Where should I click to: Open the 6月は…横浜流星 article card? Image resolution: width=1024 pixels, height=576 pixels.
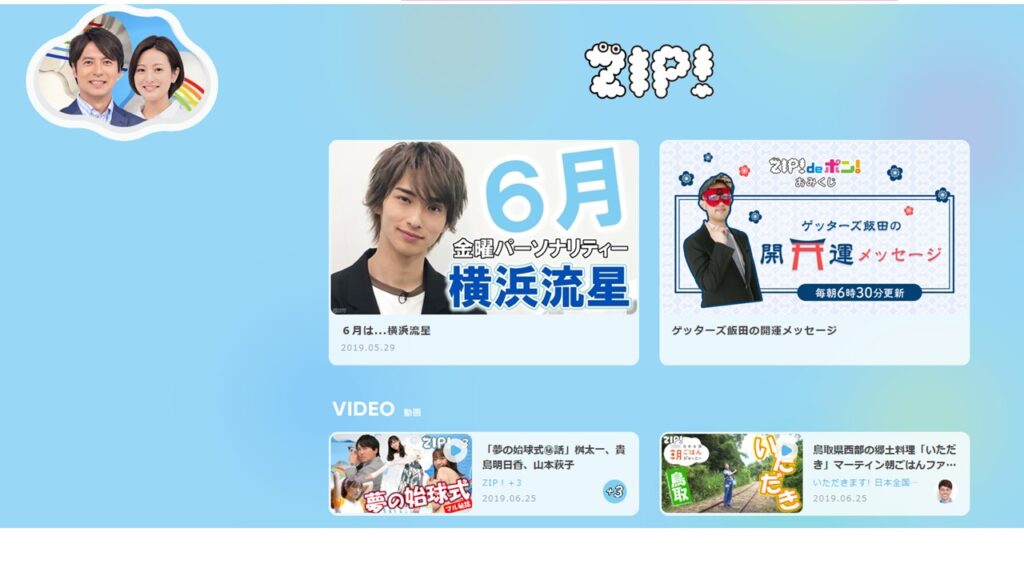[483, 250]
